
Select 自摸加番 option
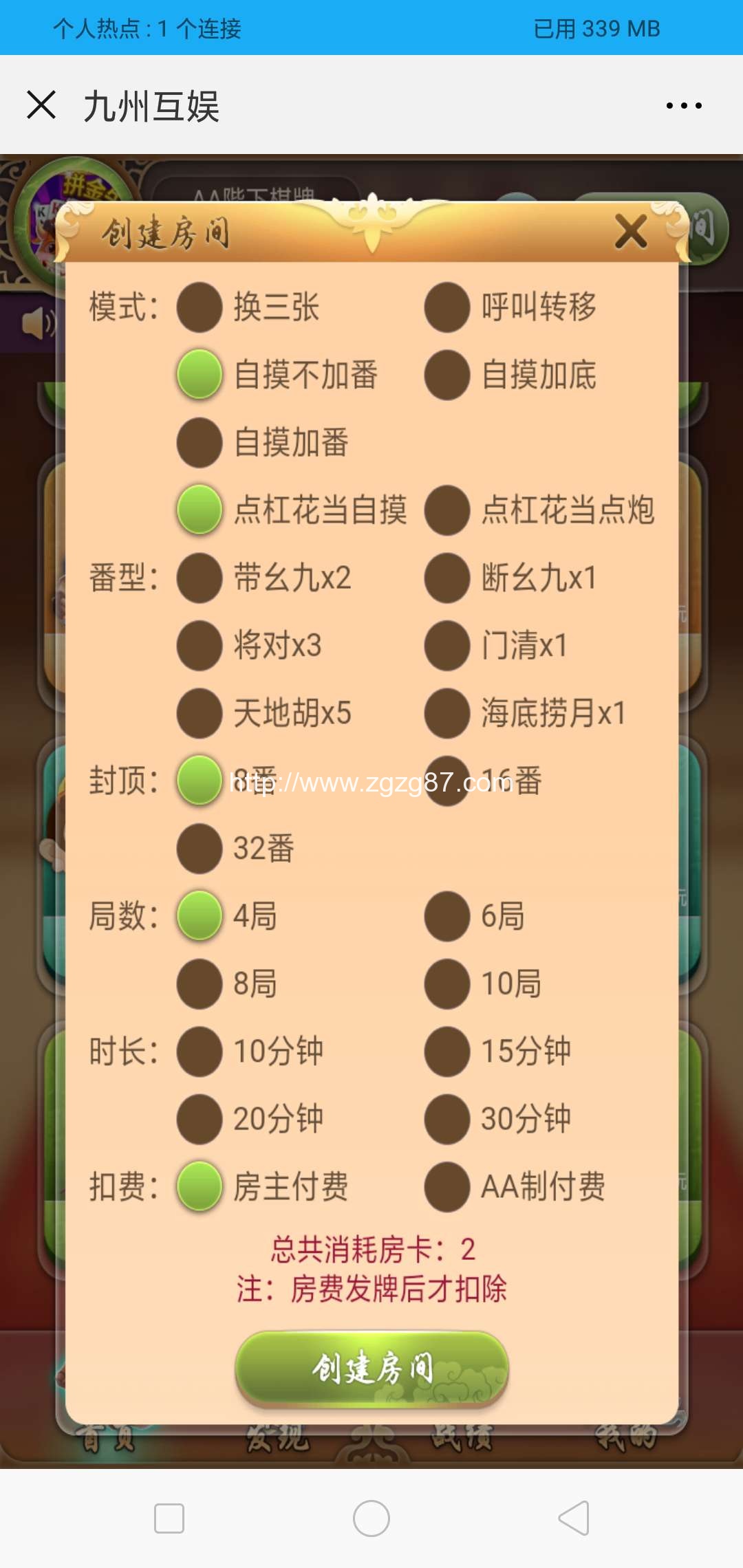tap(200, 442)
